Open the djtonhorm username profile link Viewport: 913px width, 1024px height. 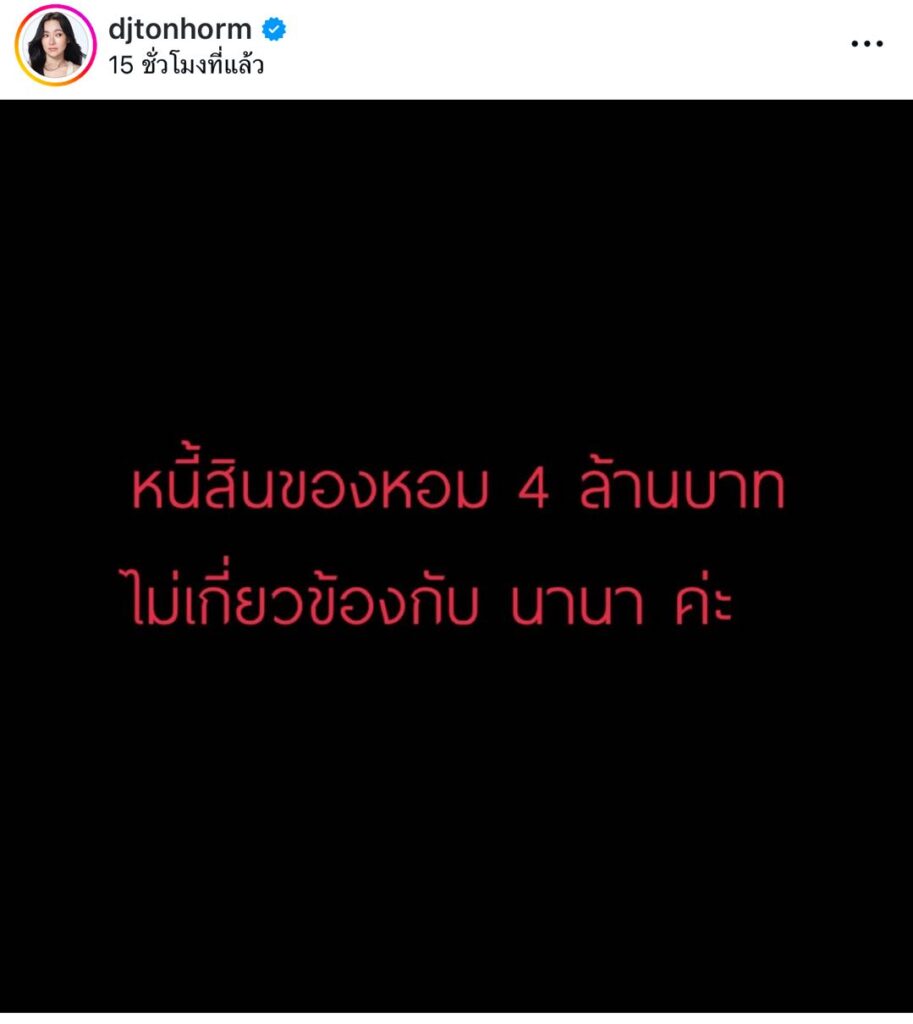pos(179,30)
